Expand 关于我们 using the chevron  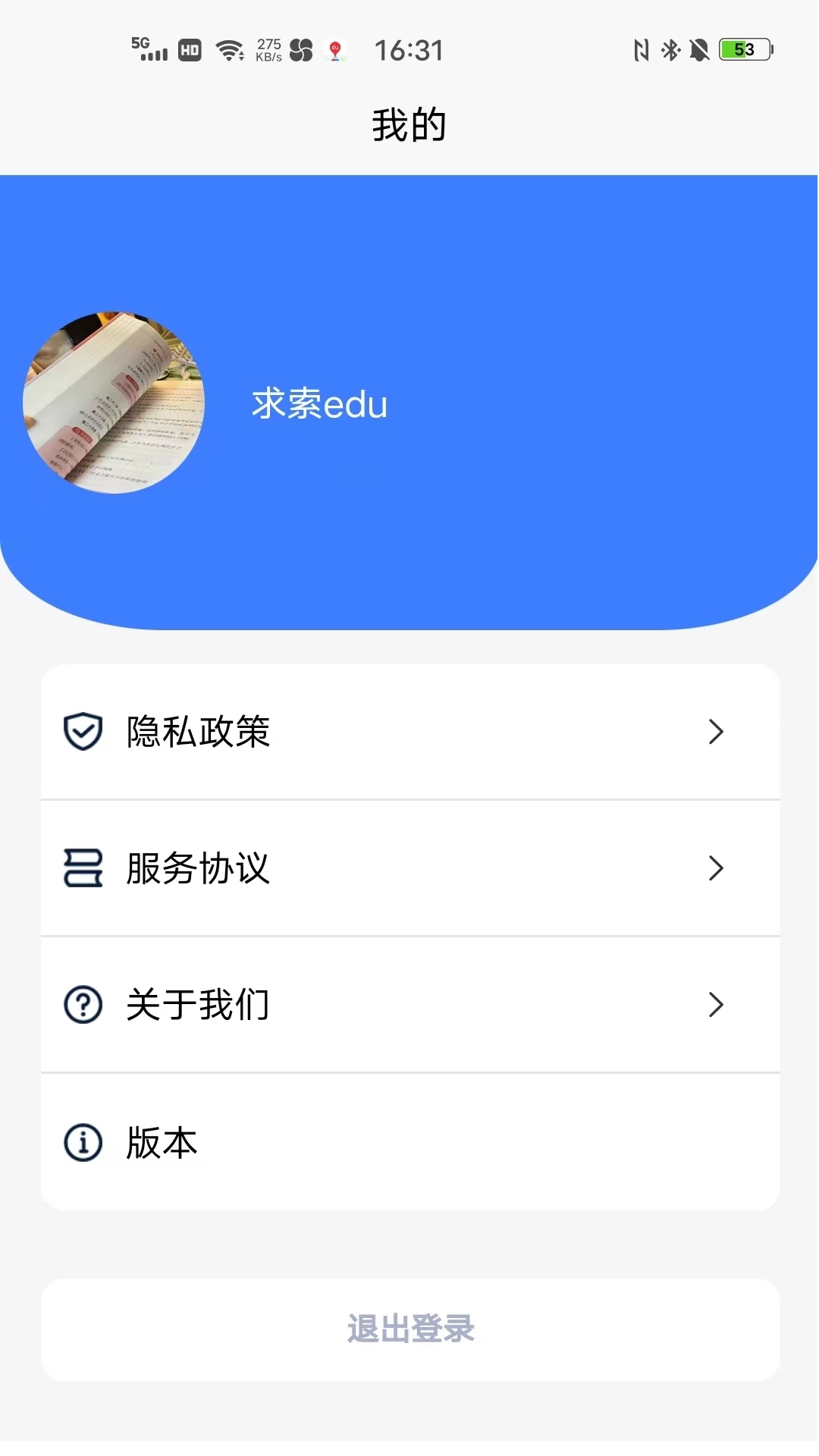716,1005
